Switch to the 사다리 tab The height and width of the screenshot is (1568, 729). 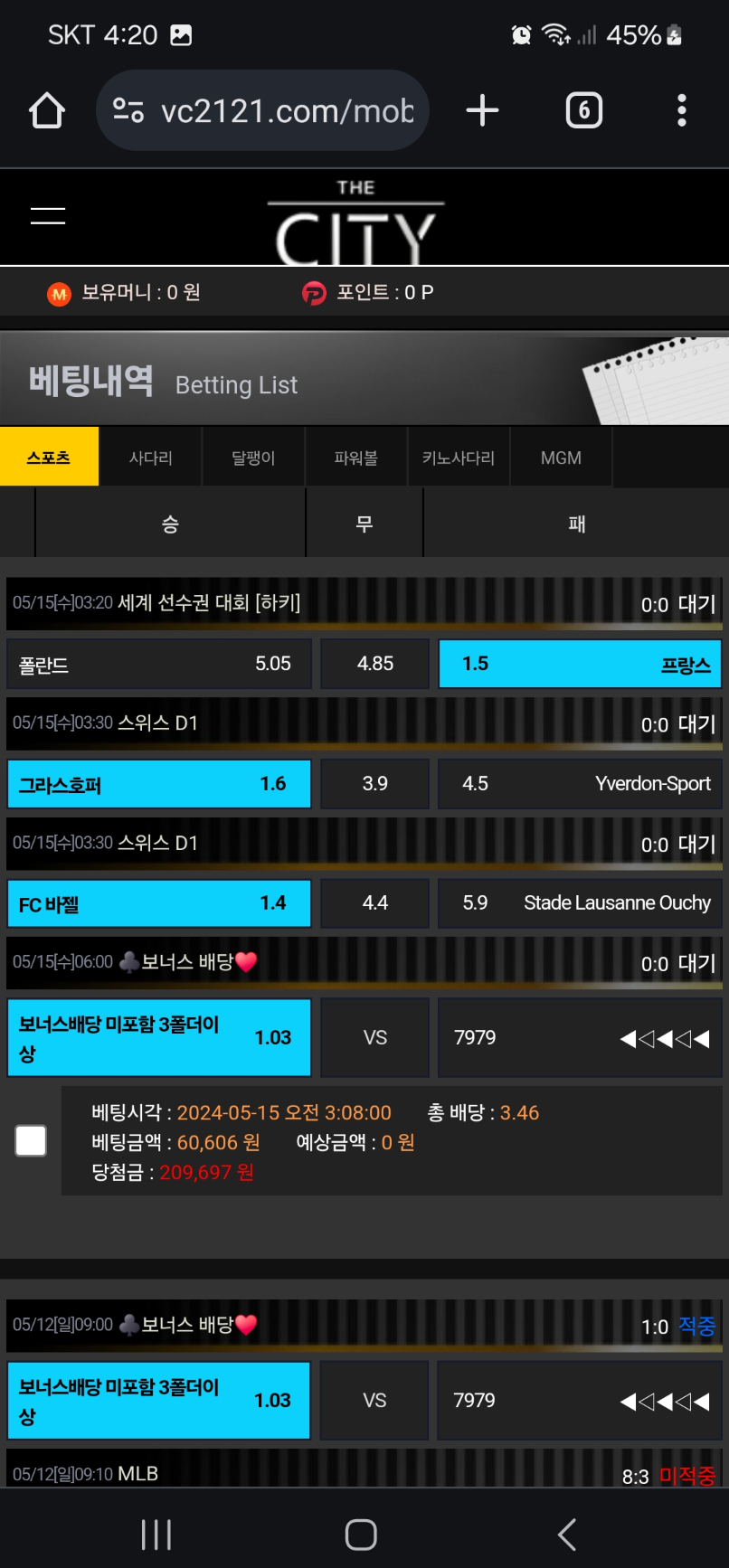150,458
